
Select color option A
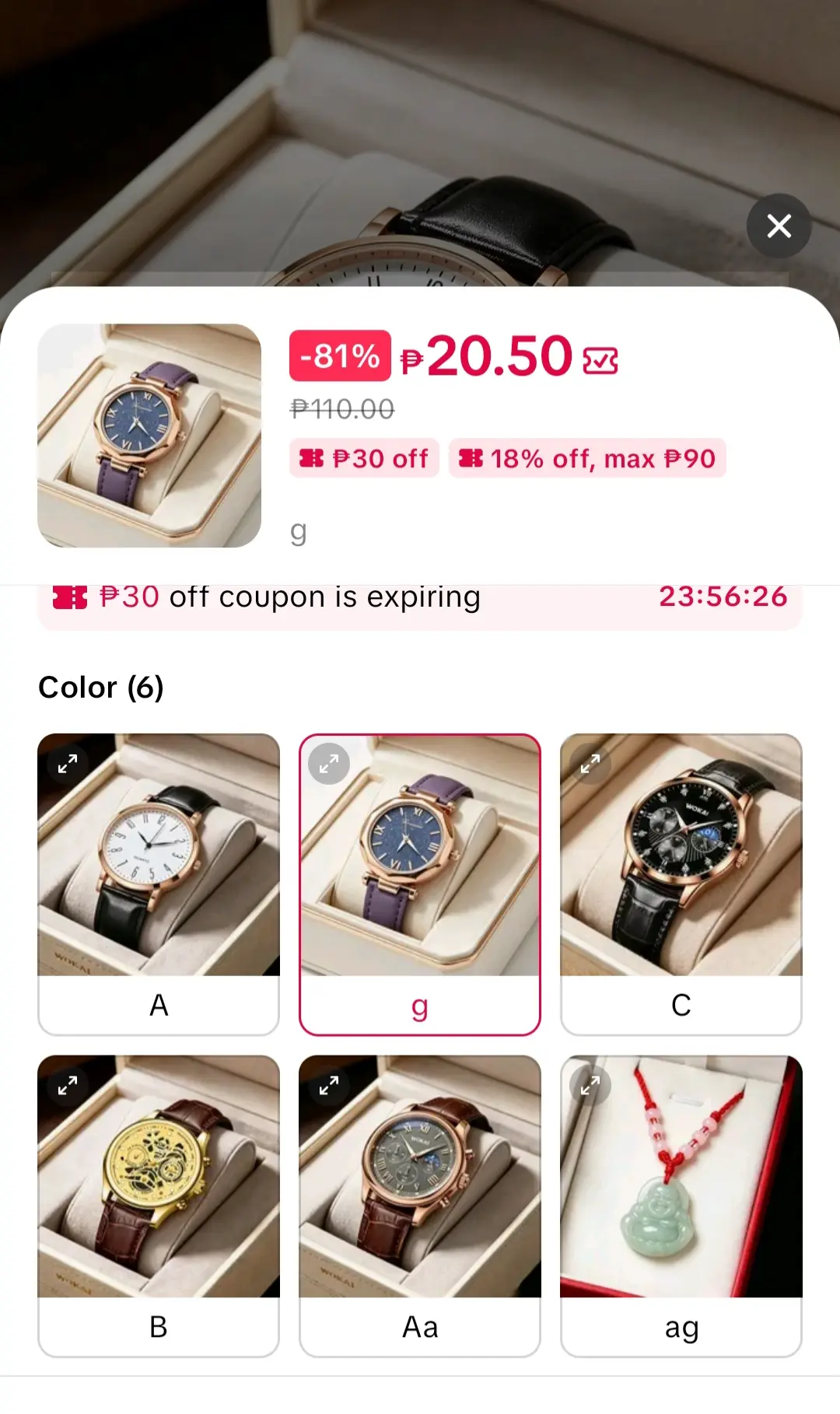pos(159,884)
